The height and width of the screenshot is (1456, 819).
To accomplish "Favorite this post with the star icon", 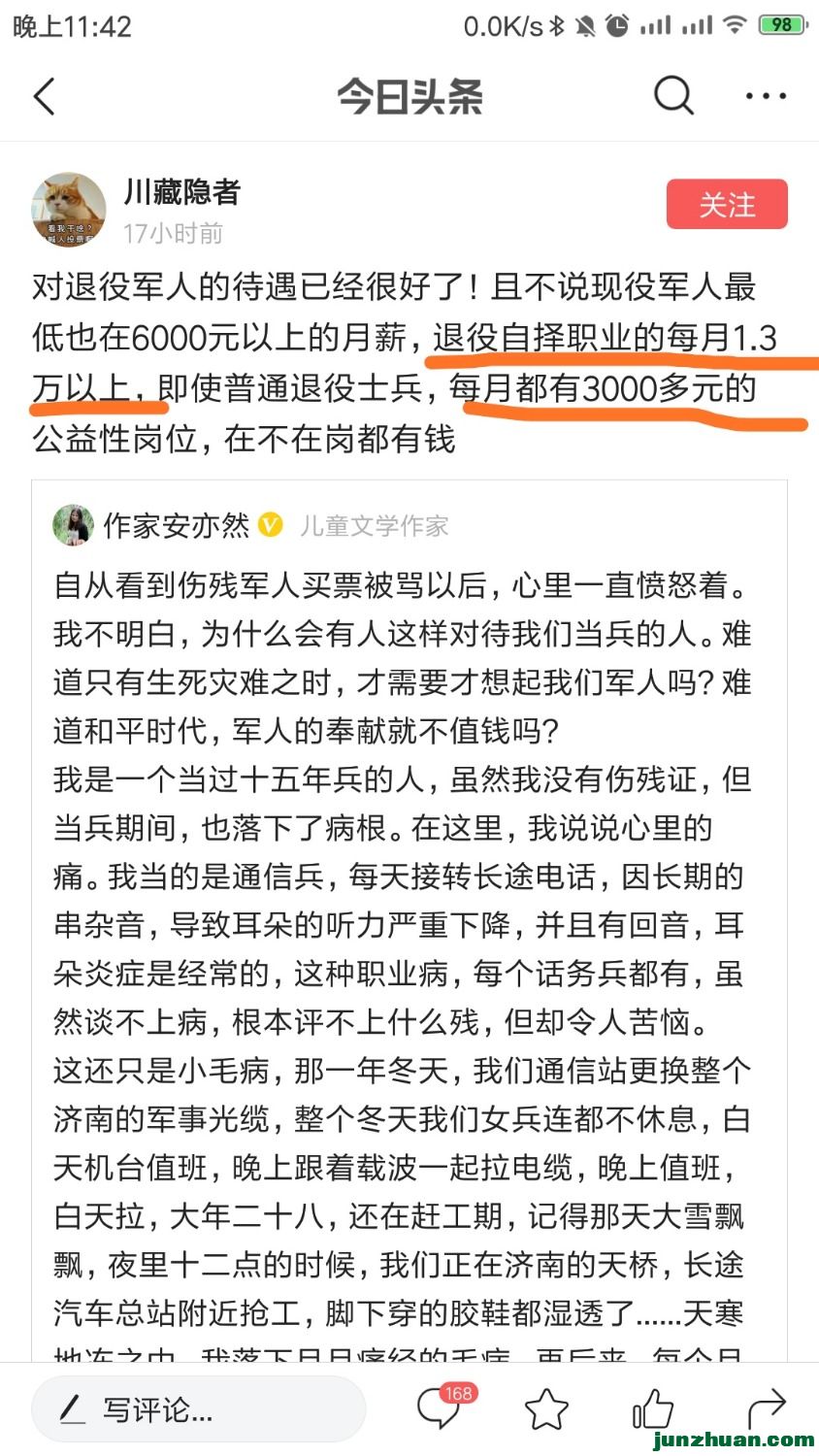I will [x=546, y=1408].
